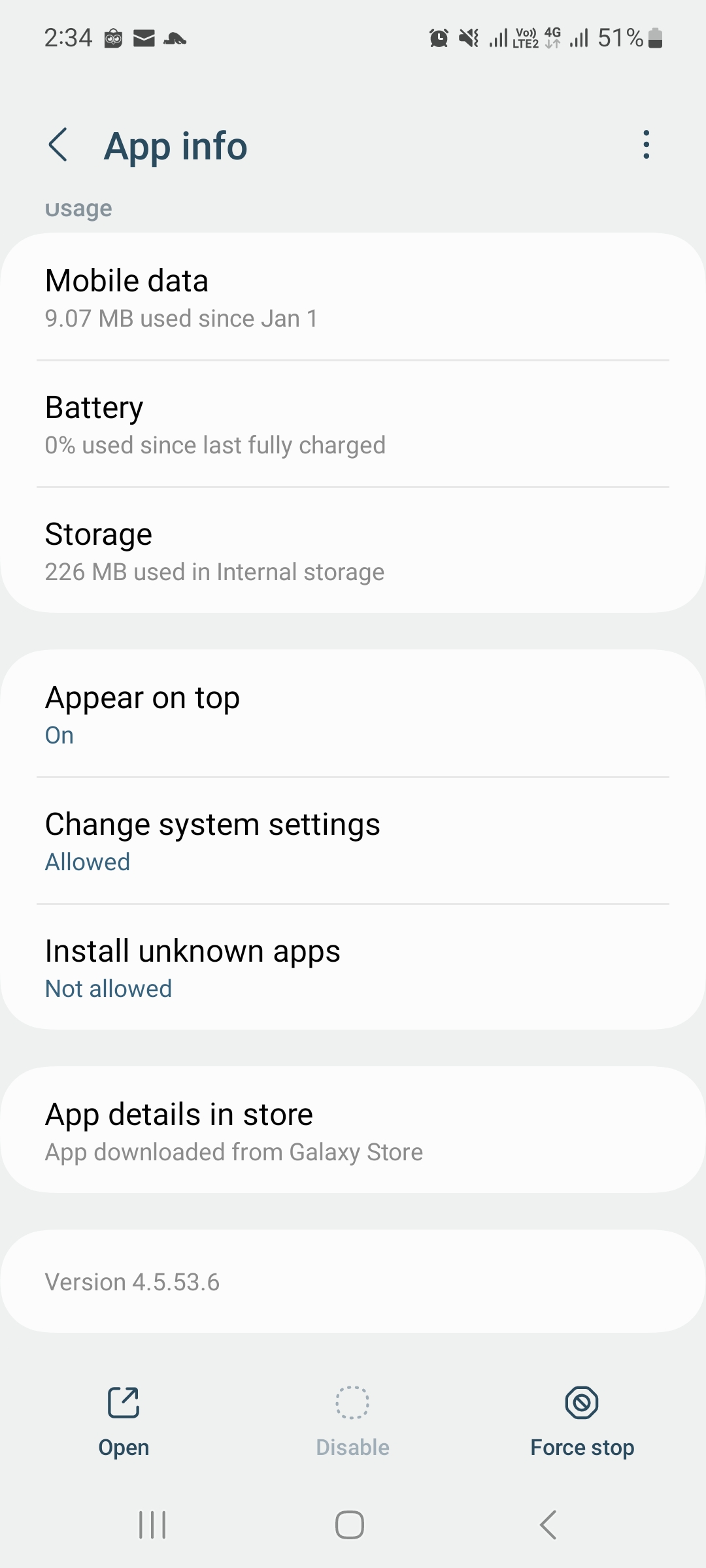View Battery usage for this app
Screen dimensions: 706x1568
point(353,424)
